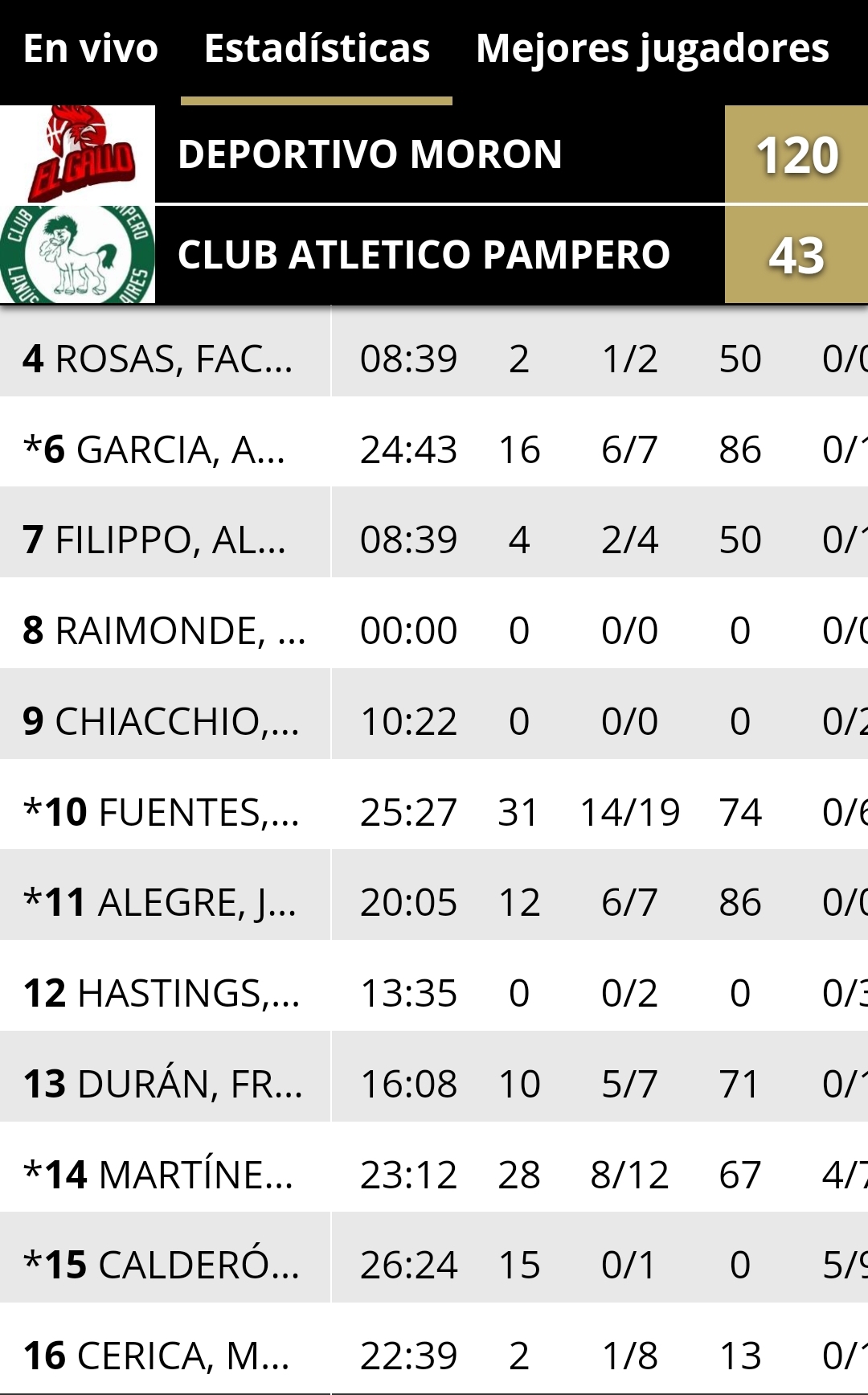This screenshot has height=1395, width=868.
Task: Switch to the En vivo tab
Action: point(91,49)
